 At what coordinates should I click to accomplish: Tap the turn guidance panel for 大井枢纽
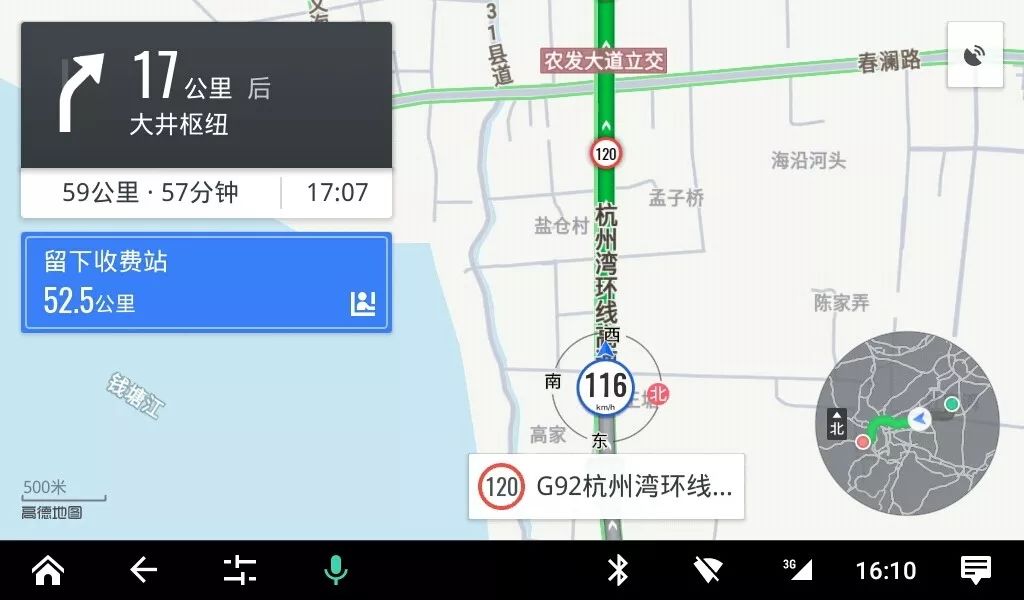206,95
